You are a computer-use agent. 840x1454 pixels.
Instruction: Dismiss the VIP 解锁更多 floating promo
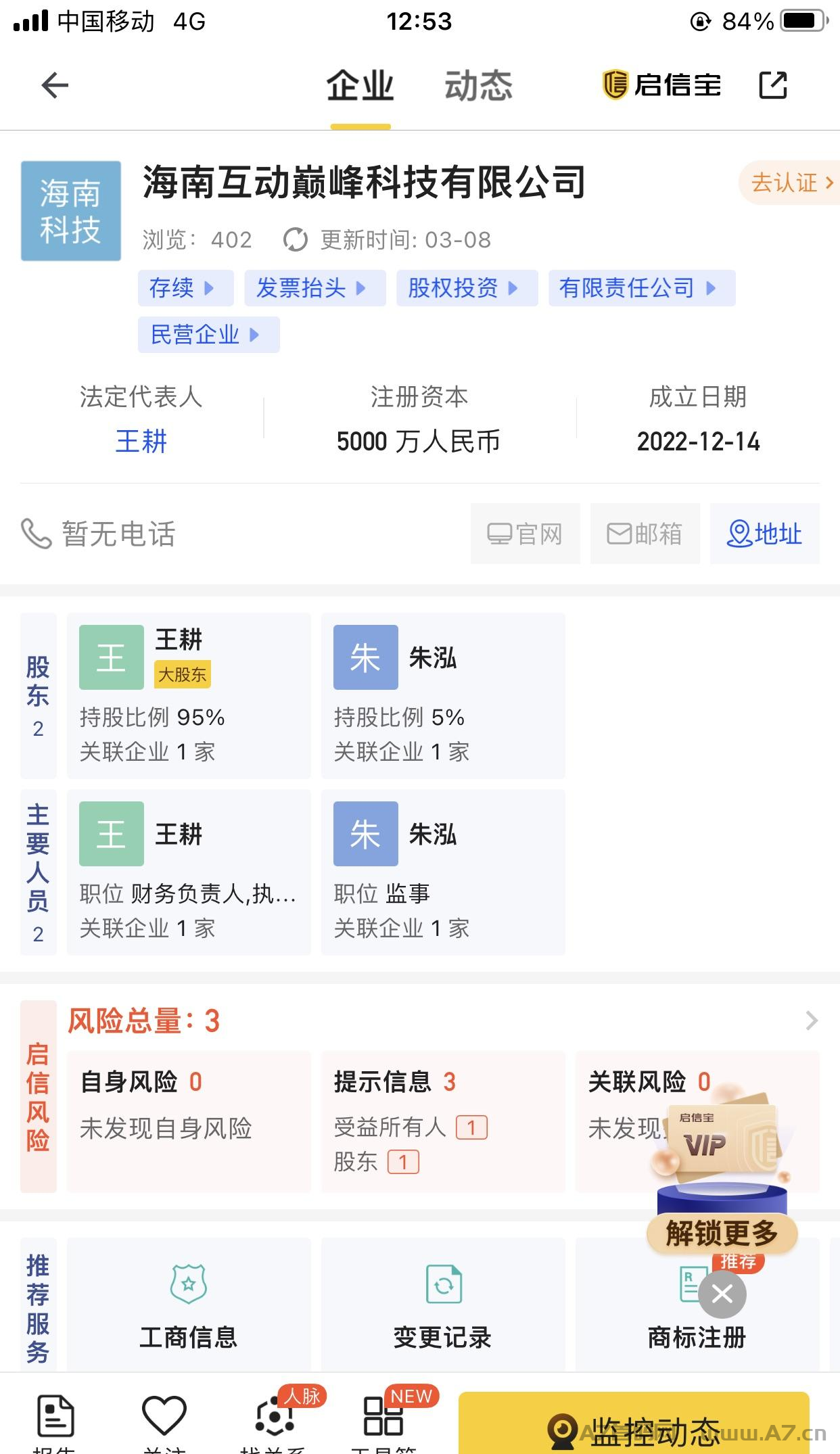tap(722, 1294)
